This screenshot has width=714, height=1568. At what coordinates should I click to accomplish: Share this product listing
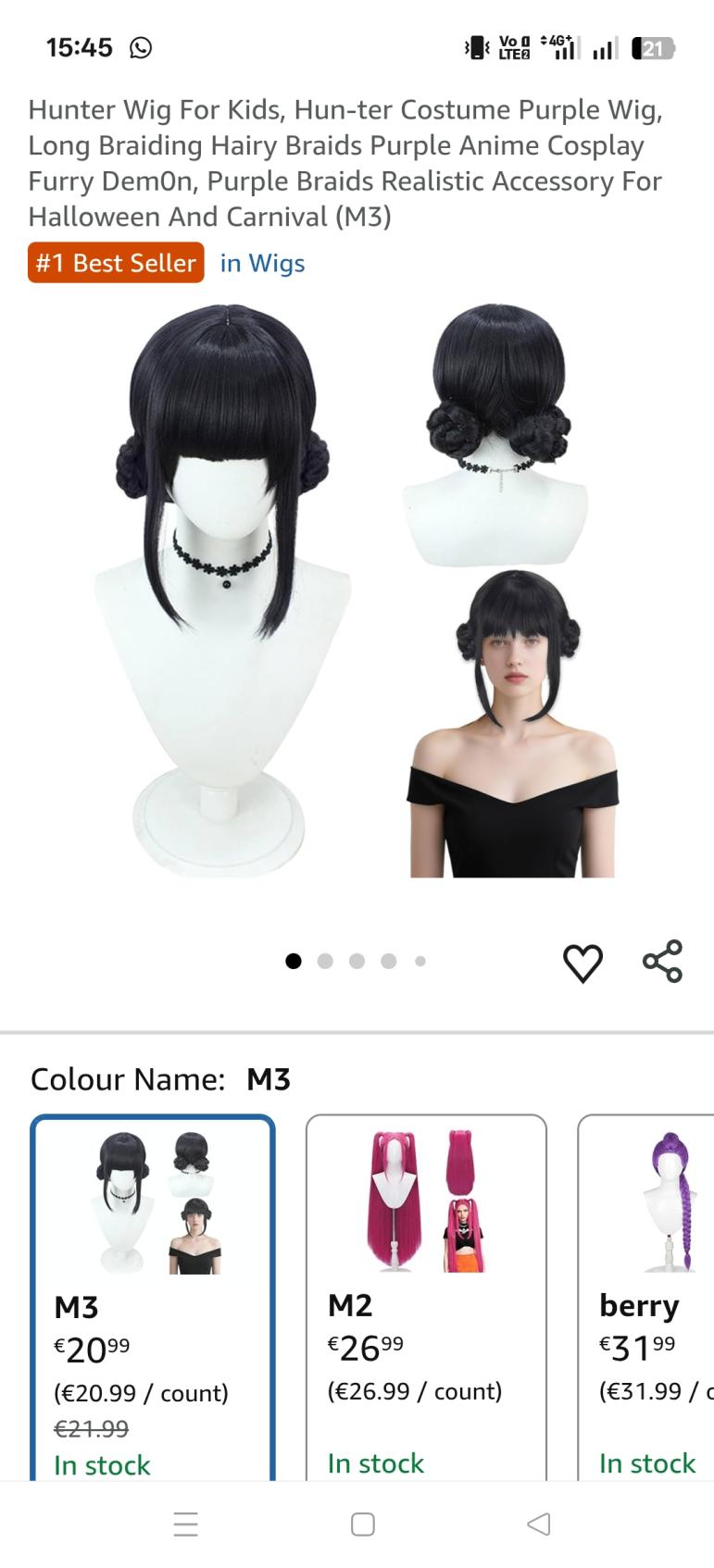point(662,961)
